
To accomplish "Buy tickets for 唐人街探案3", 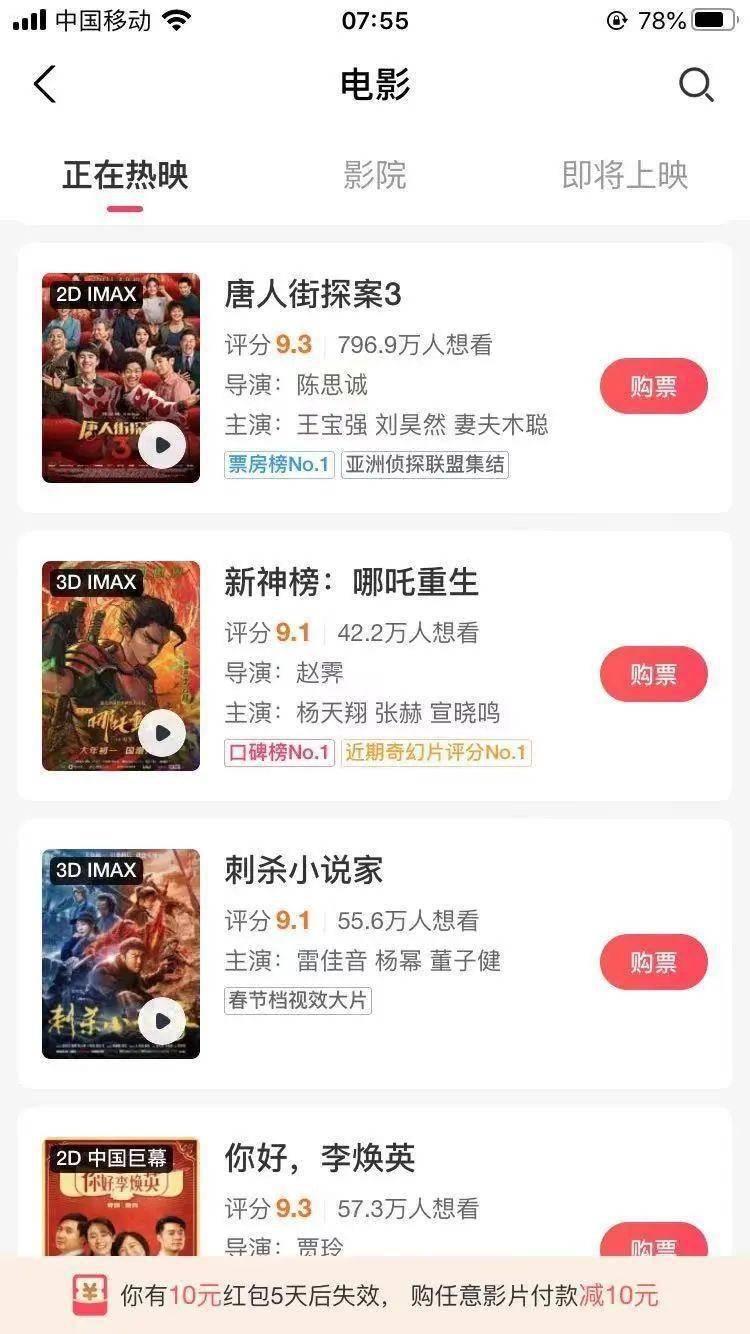I will [653, 386].
